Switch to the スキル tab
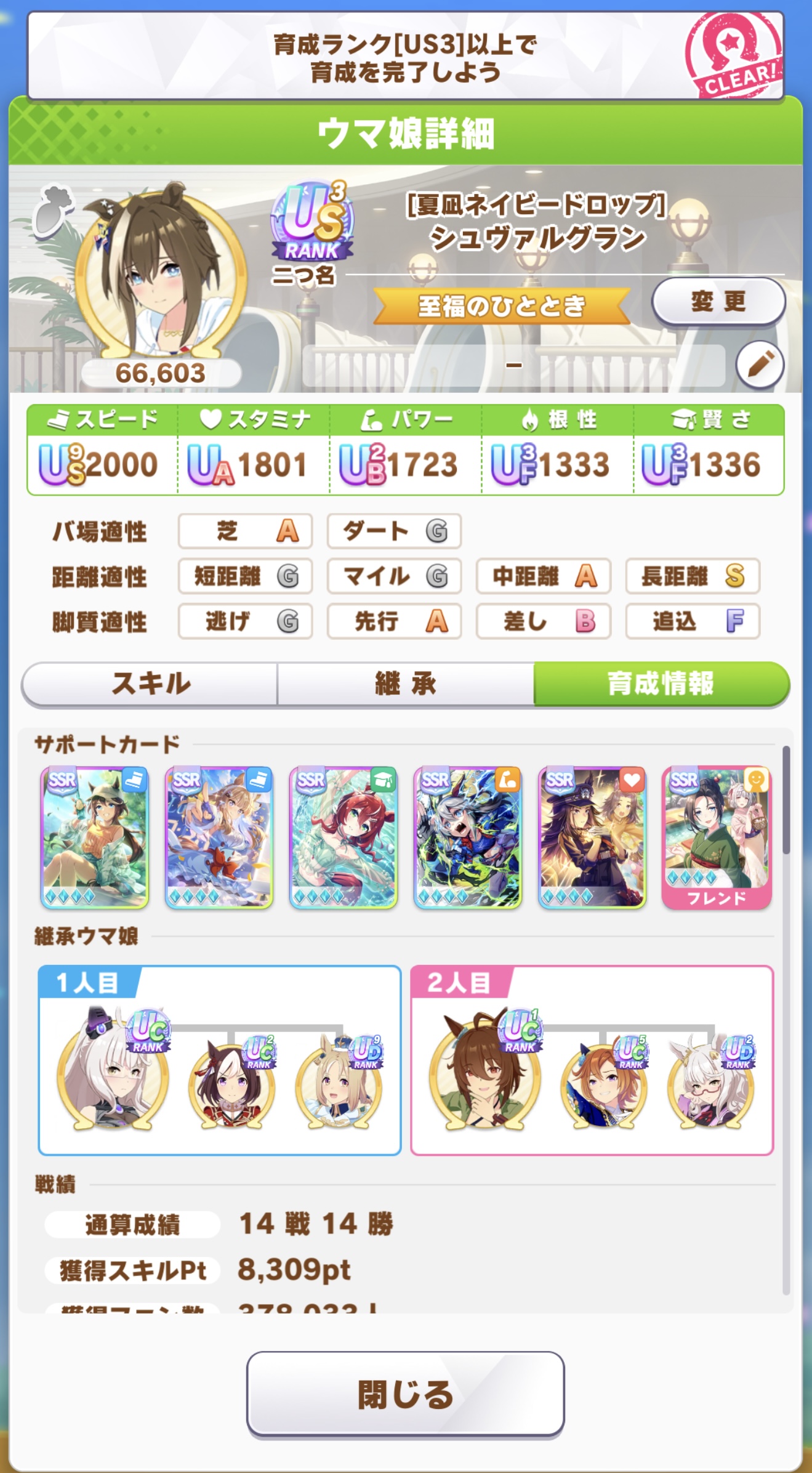Image resolution: width=812 pixels, height=1473 pixels. [150, 684]
